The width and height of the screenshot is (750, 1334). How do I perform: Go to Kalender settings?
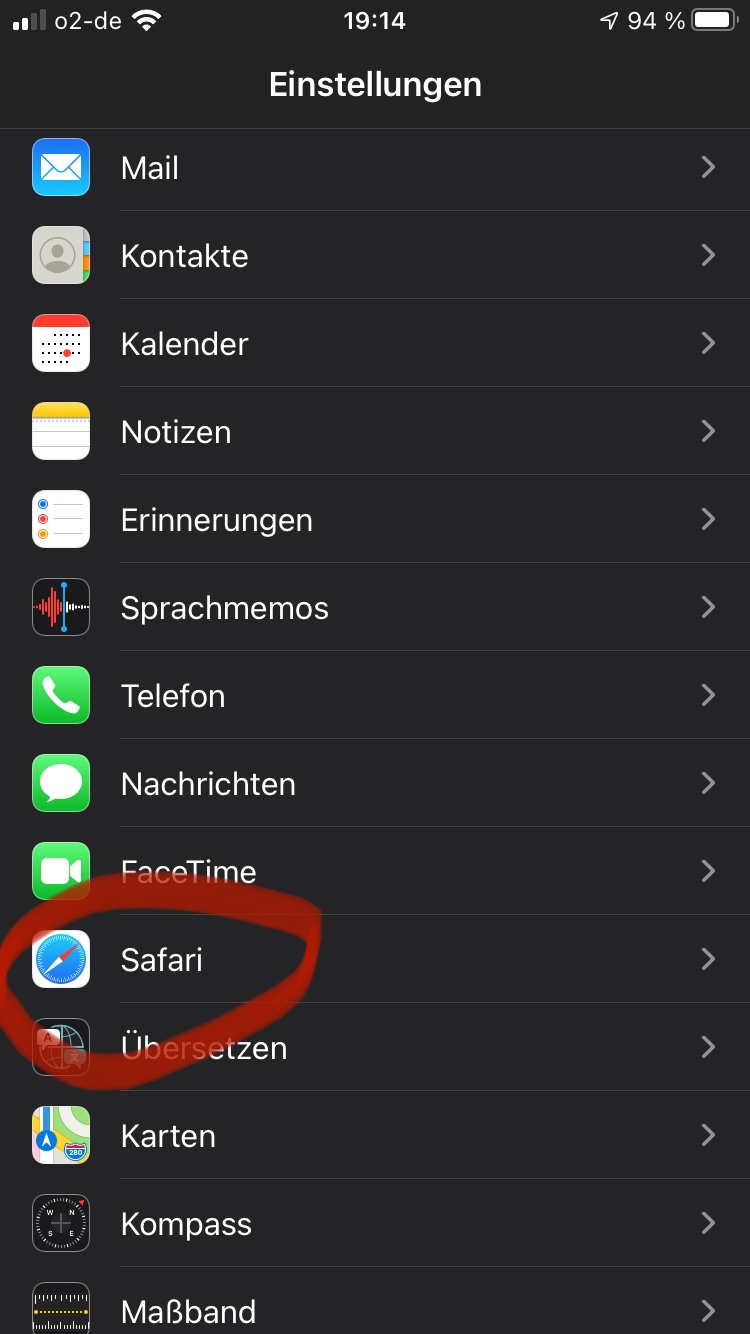click(375, 344)
